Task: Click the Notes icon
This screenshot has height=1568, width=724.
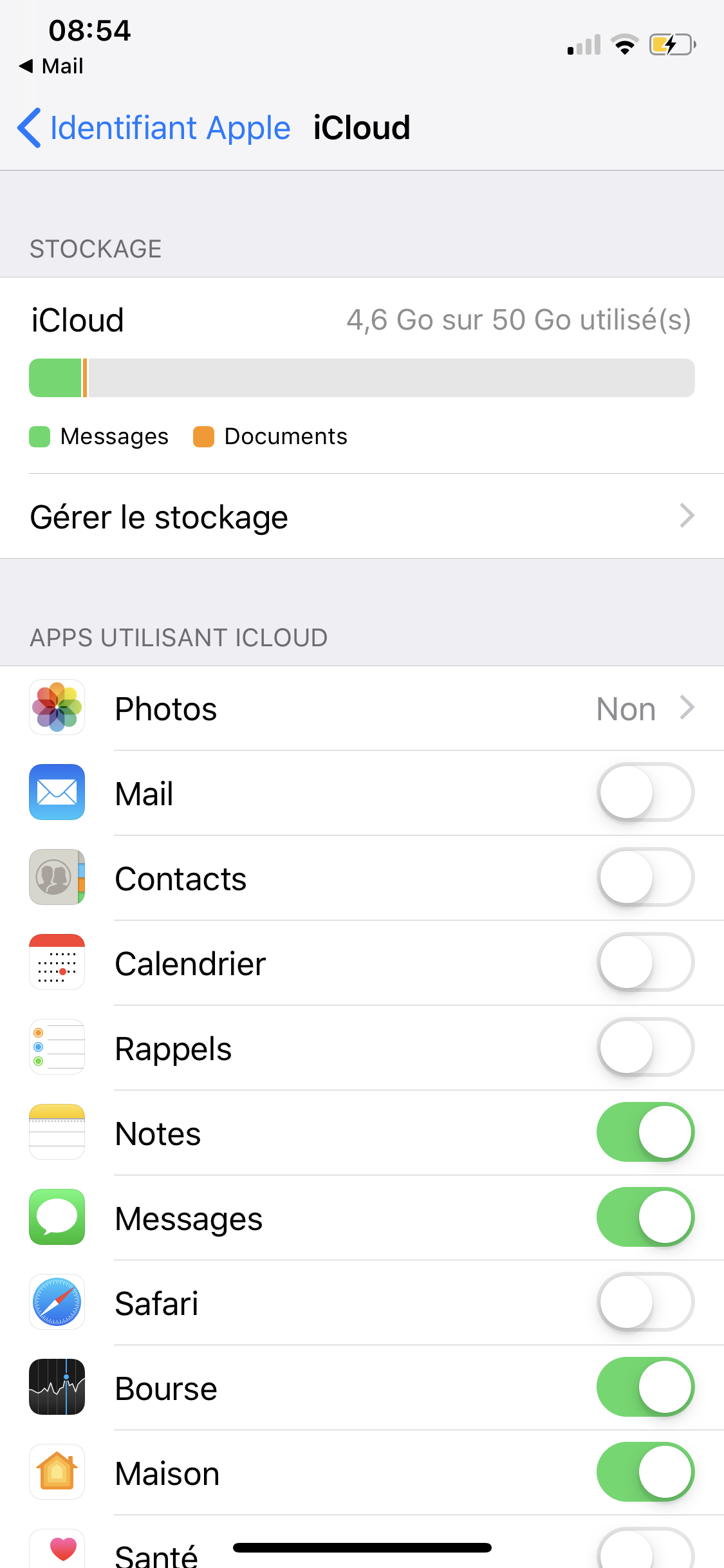Action: pyautogui.click(x=57, y=1132)
